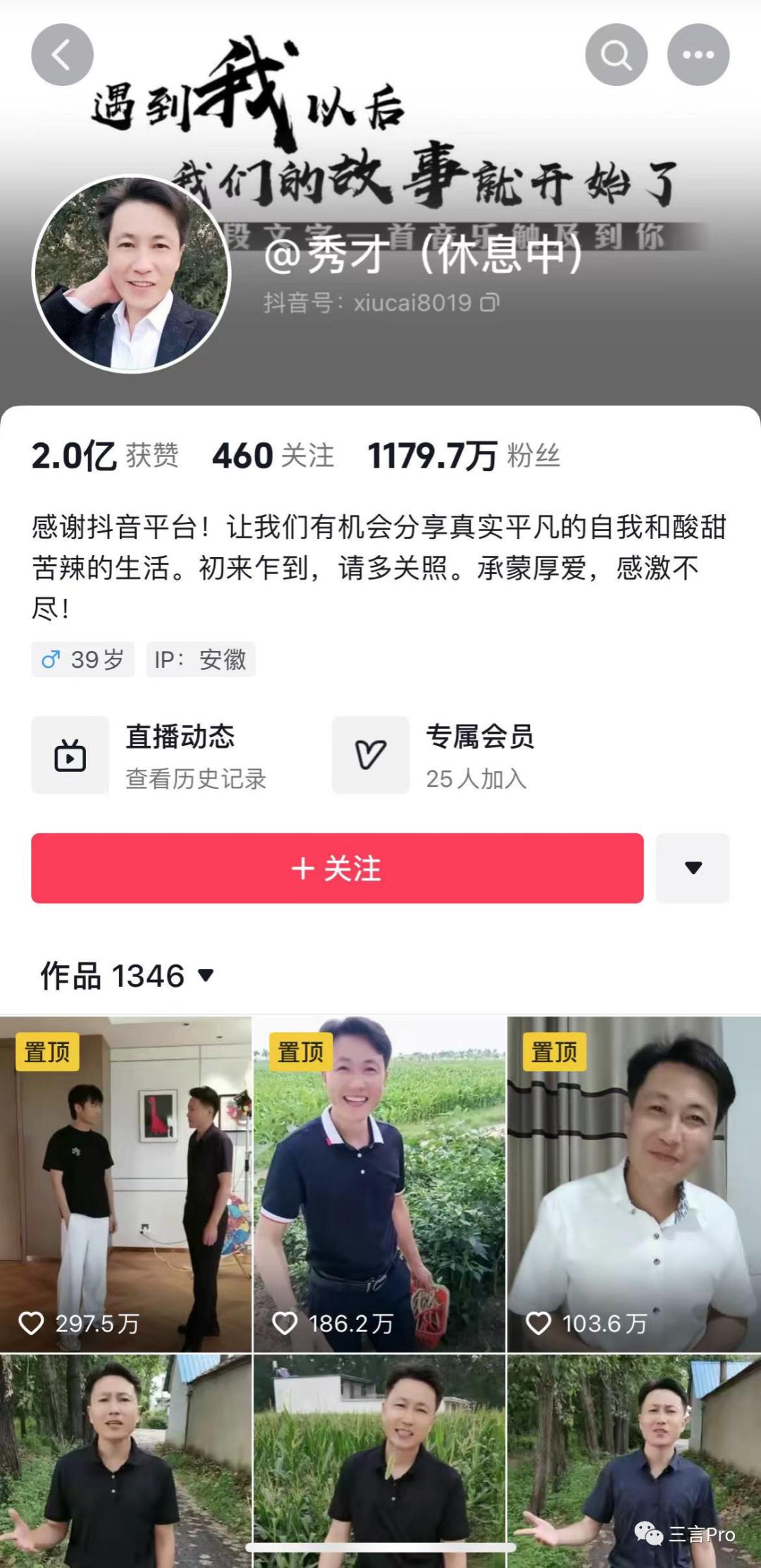Open the three-dot more menu
The image size is (761, 1568).
point(698,55)
